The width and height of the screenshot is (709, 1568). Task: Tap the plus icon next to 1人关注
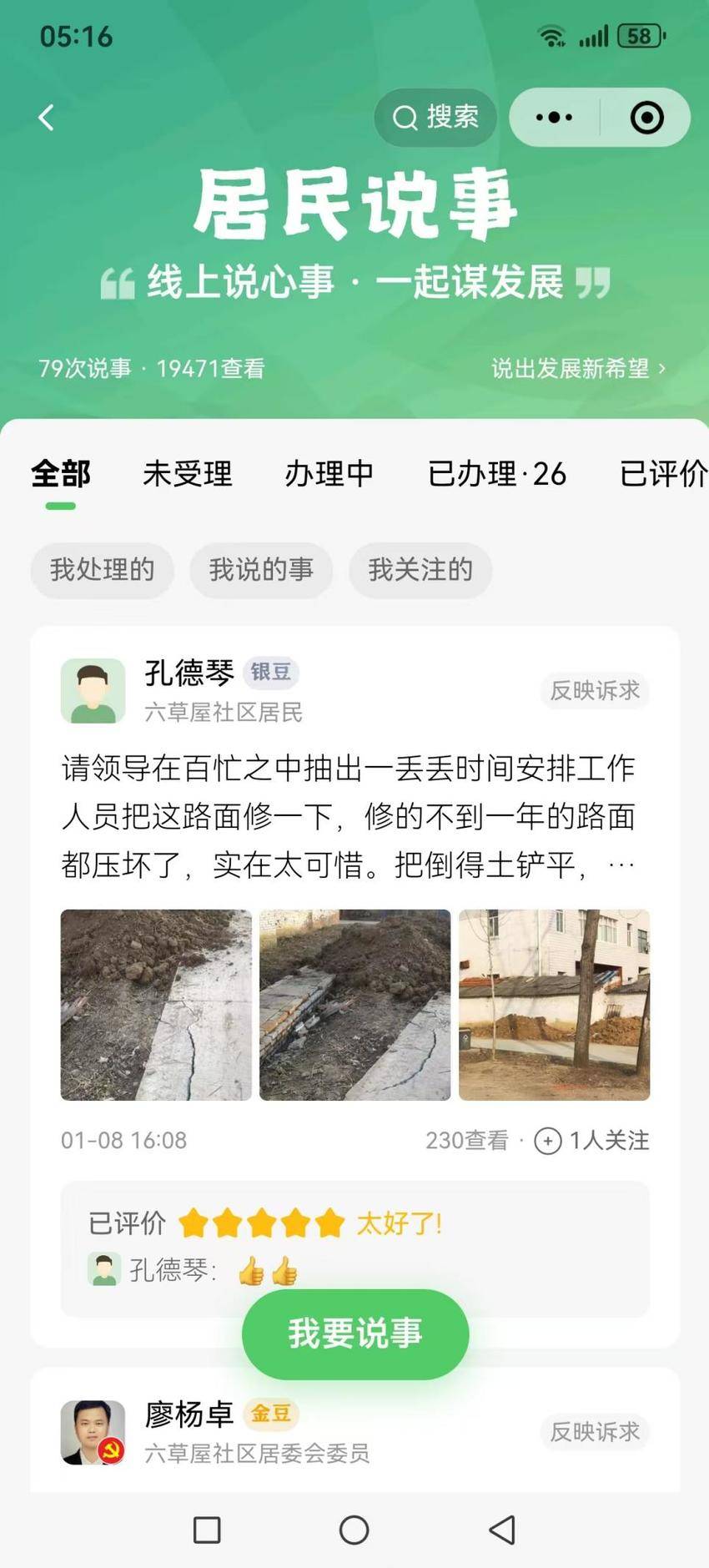pyautogui.click(x=547, y=1141)
